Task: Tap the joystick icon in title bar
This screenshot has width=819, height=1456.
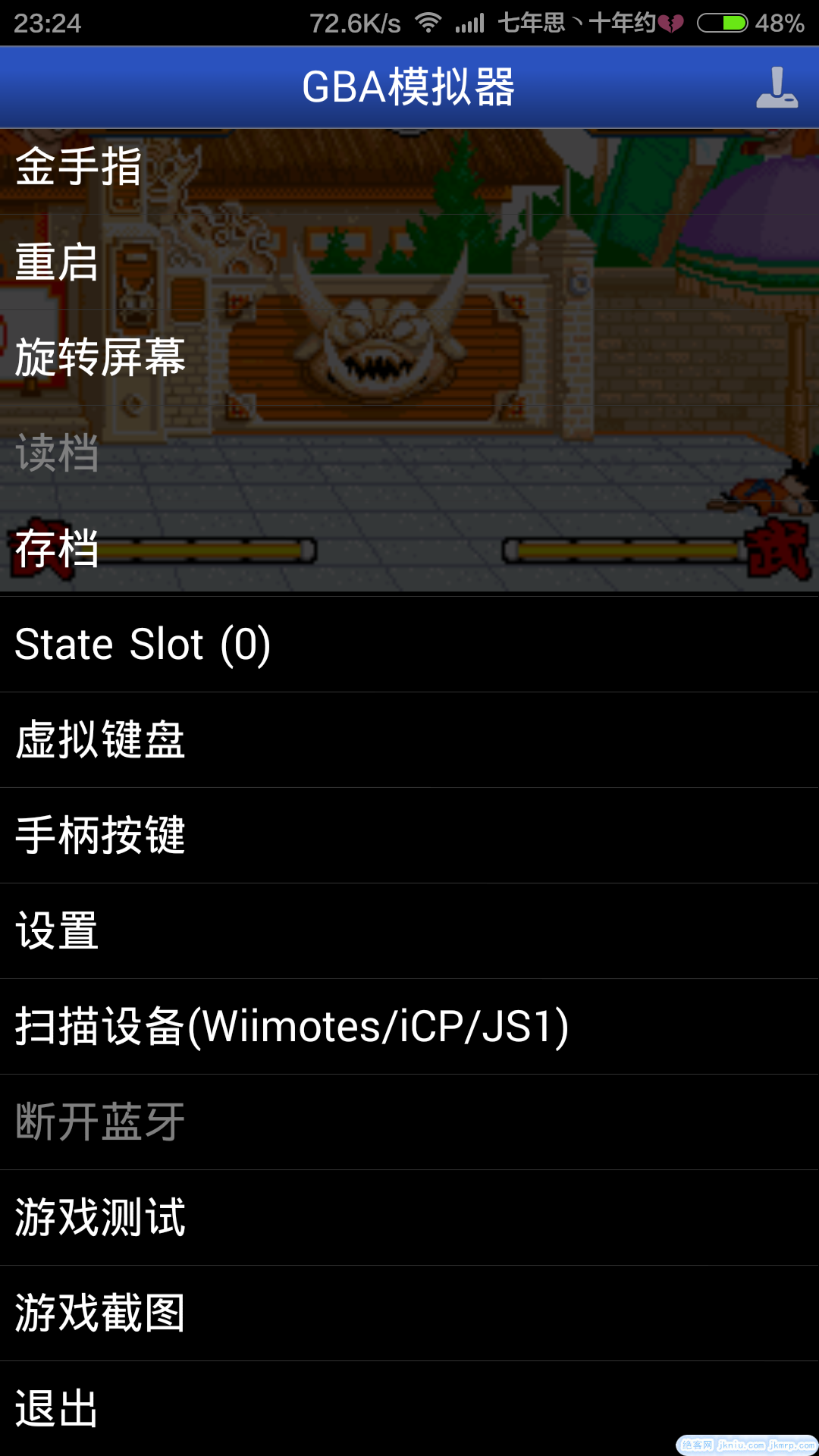Action: tap(777, 88)
